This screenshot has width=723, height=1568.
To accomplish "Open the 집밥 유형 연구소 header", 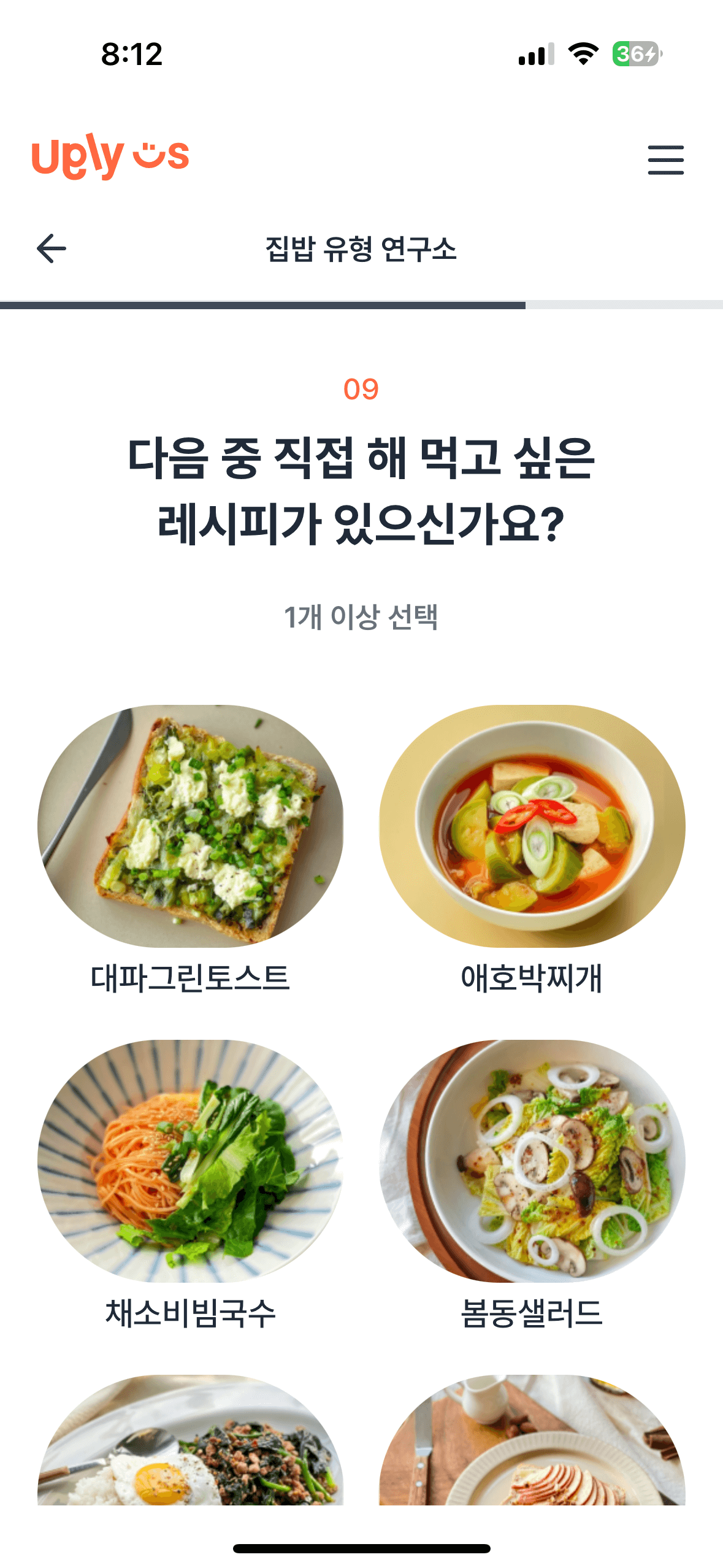I will 361,248.
